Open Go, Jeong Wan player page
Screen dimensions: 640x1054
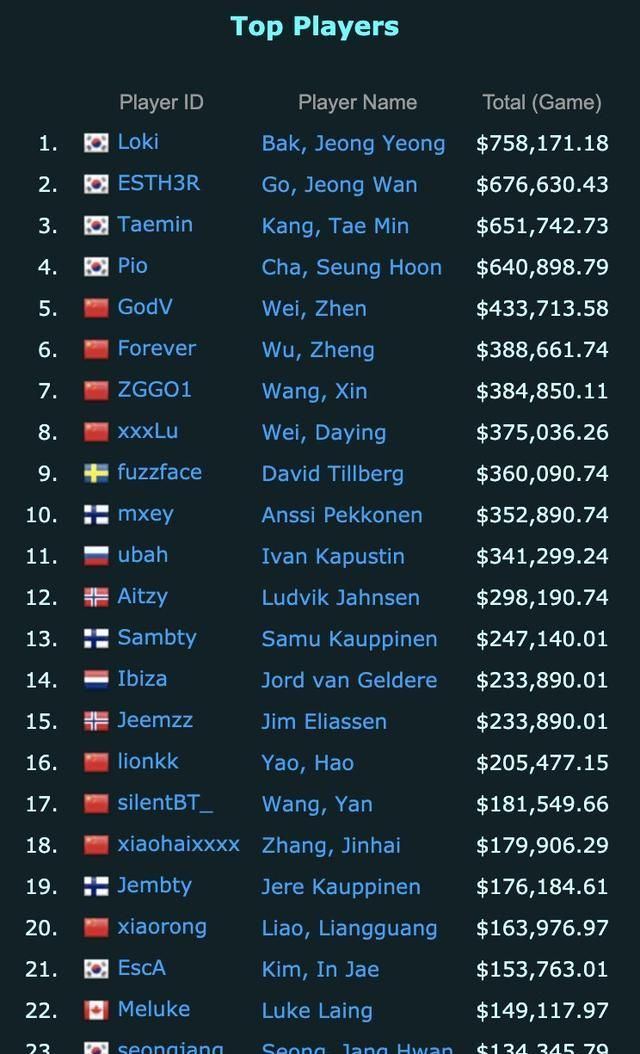(x=339, y=185)
